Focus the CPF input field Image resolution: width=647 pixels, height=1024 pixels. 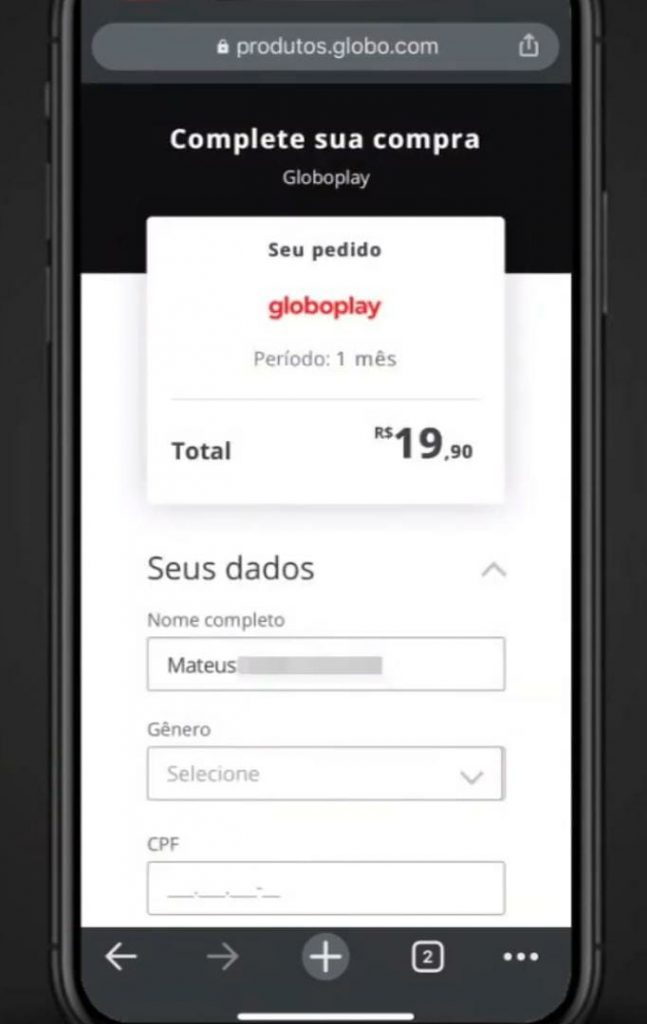click(x=325, y=888)
